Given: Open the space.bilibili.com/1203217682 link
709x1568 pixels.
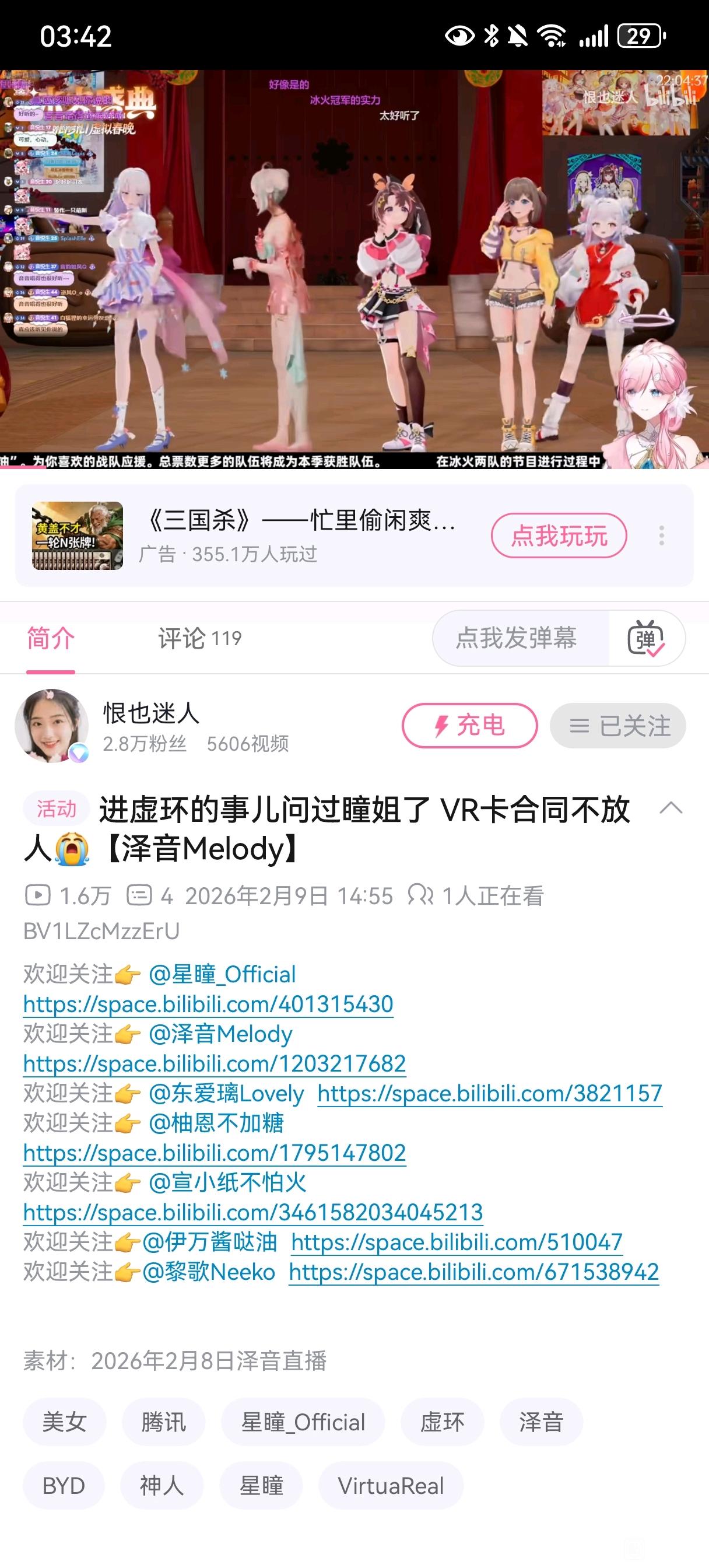Looking at the screenshot, I should point(214,1063).
